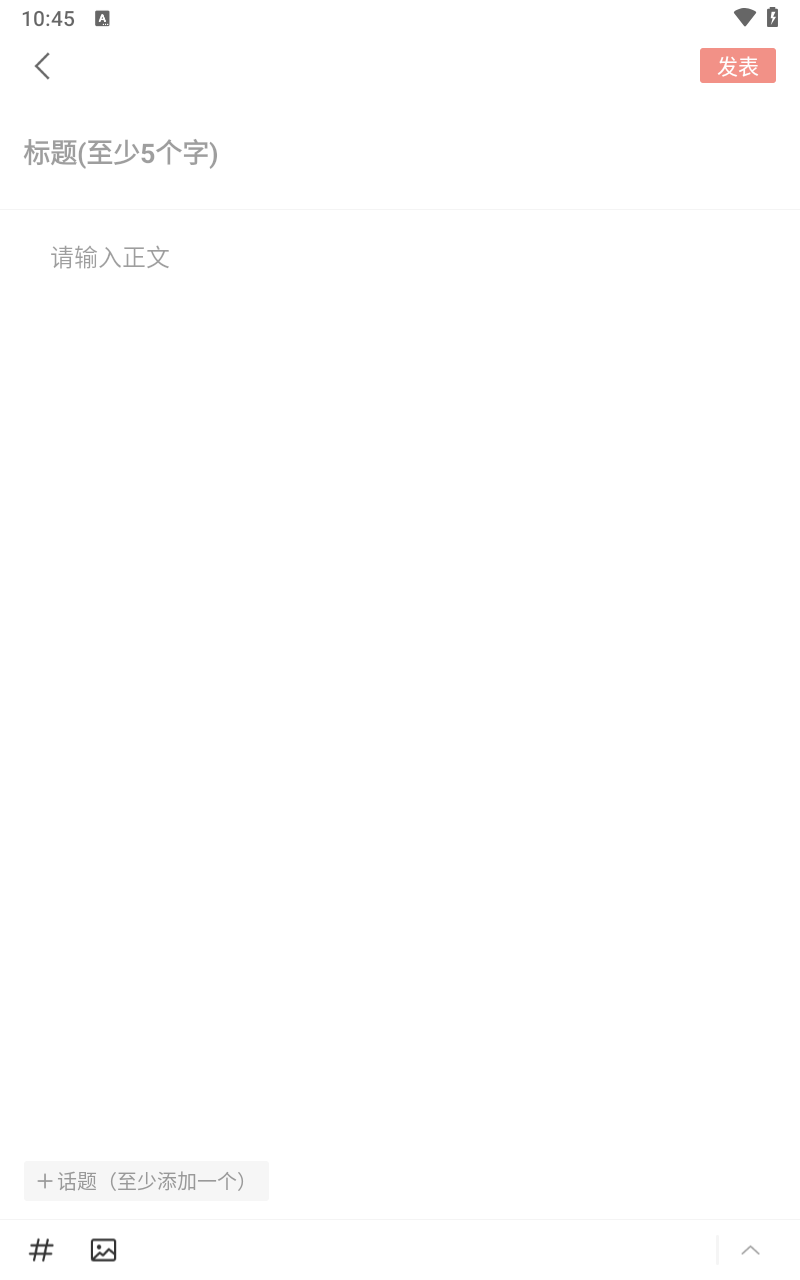Attach a photo using the picture icon
This screenshot has height=1280, width=800.
click(103, 1249)
